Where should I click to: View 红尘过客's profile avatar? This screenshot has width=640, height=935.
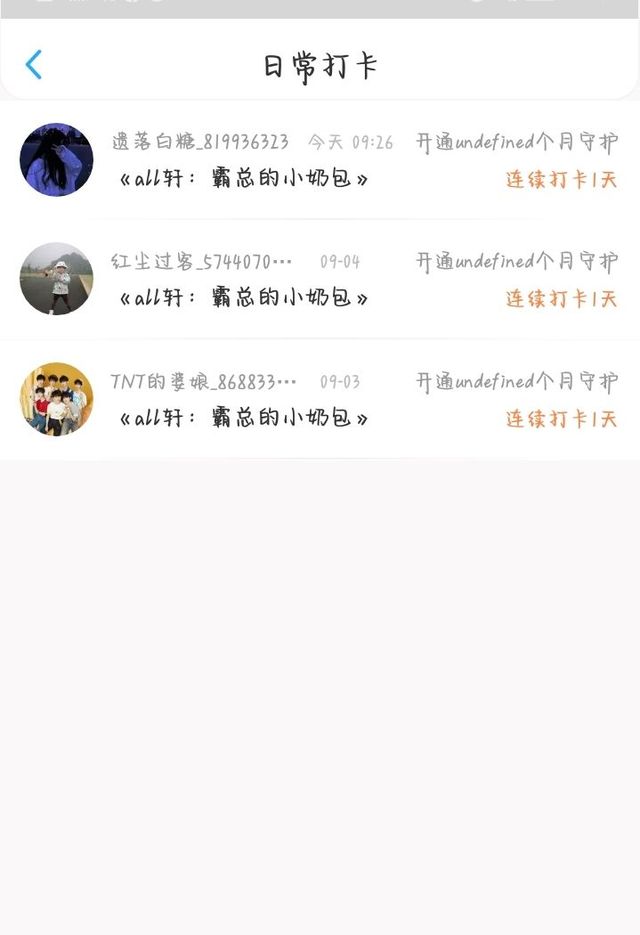pos(57,279)
